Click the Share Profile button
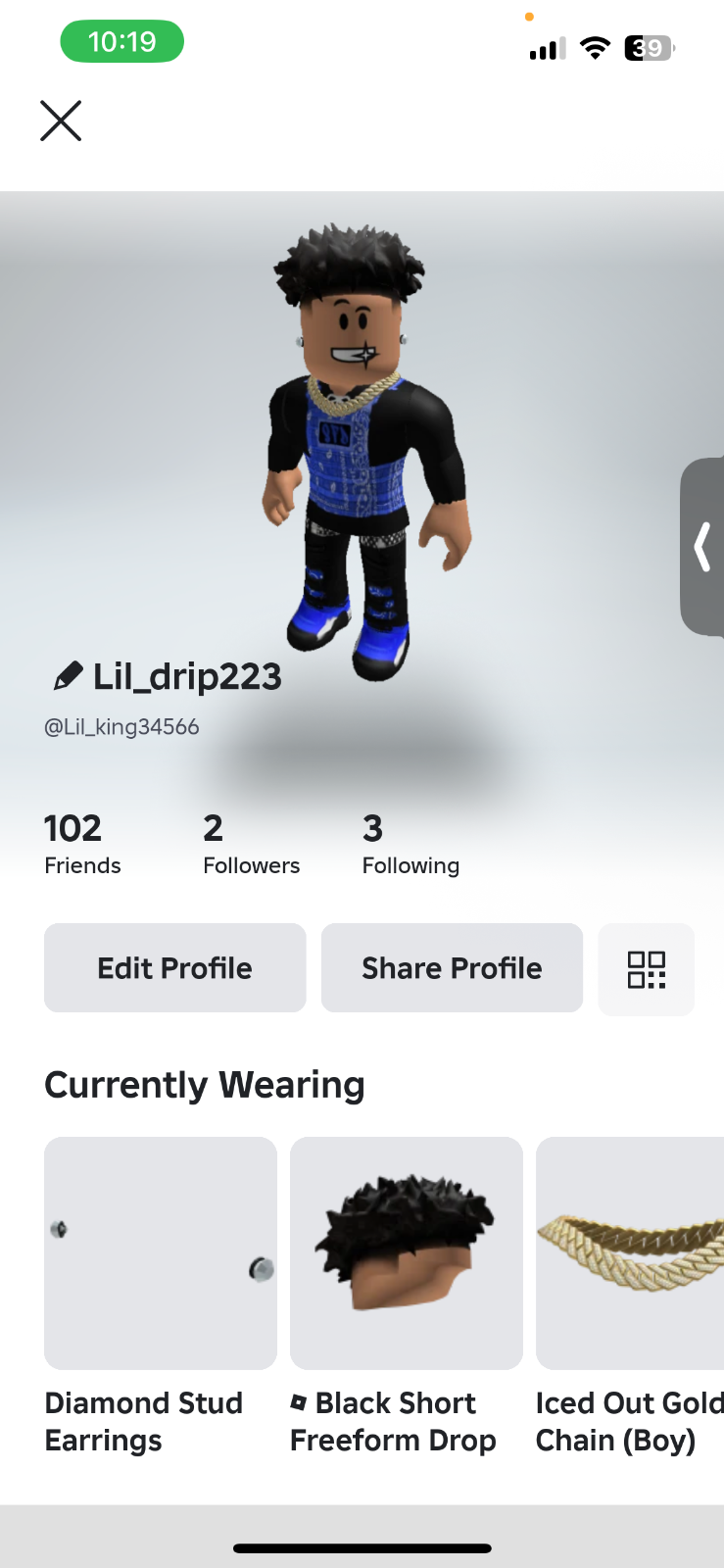Viewport: 724px width, 1568px height. point(452,967)
